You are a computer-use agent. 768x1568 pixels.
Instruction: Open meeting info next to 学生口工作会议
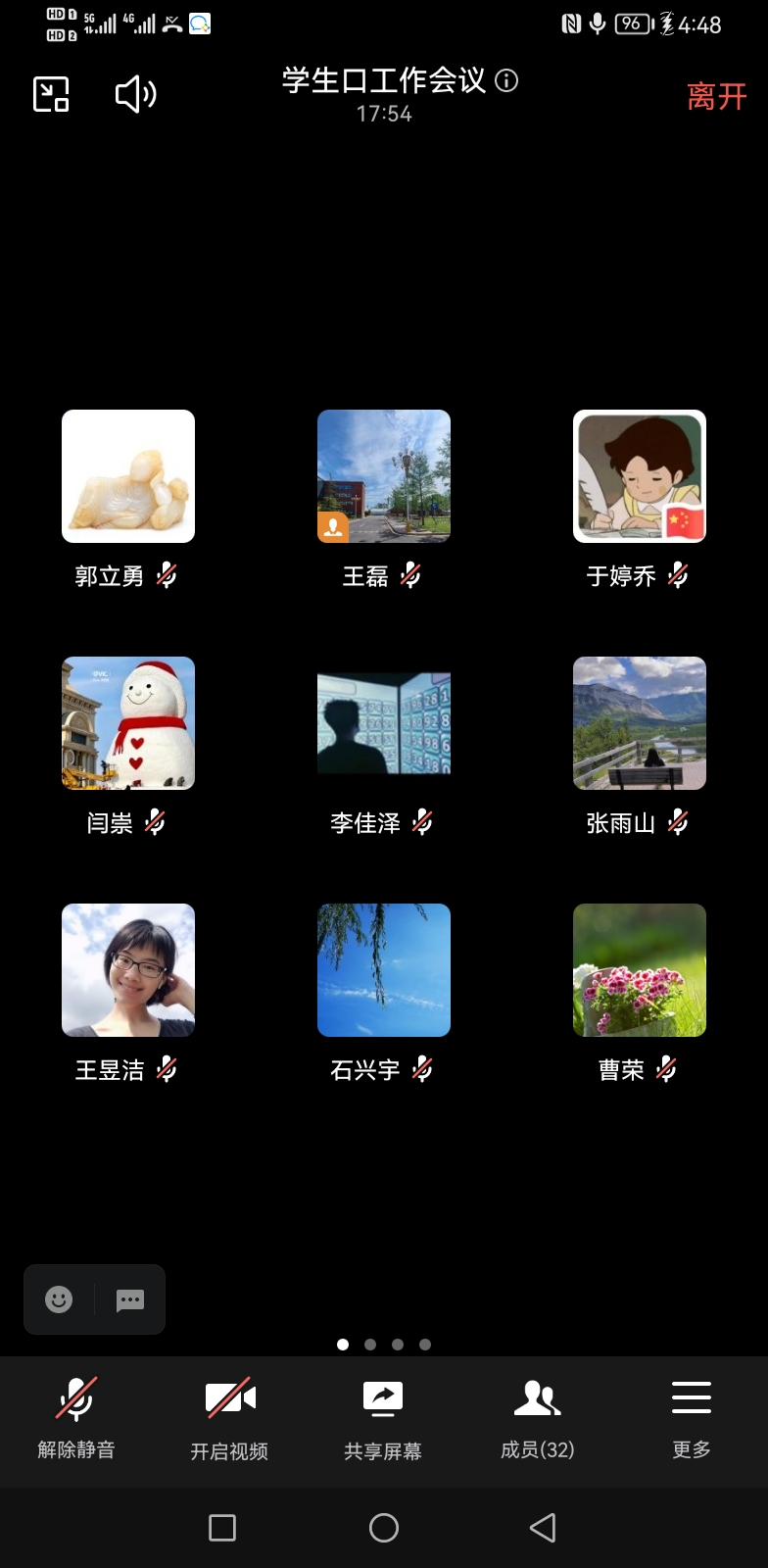coord(506,80)
